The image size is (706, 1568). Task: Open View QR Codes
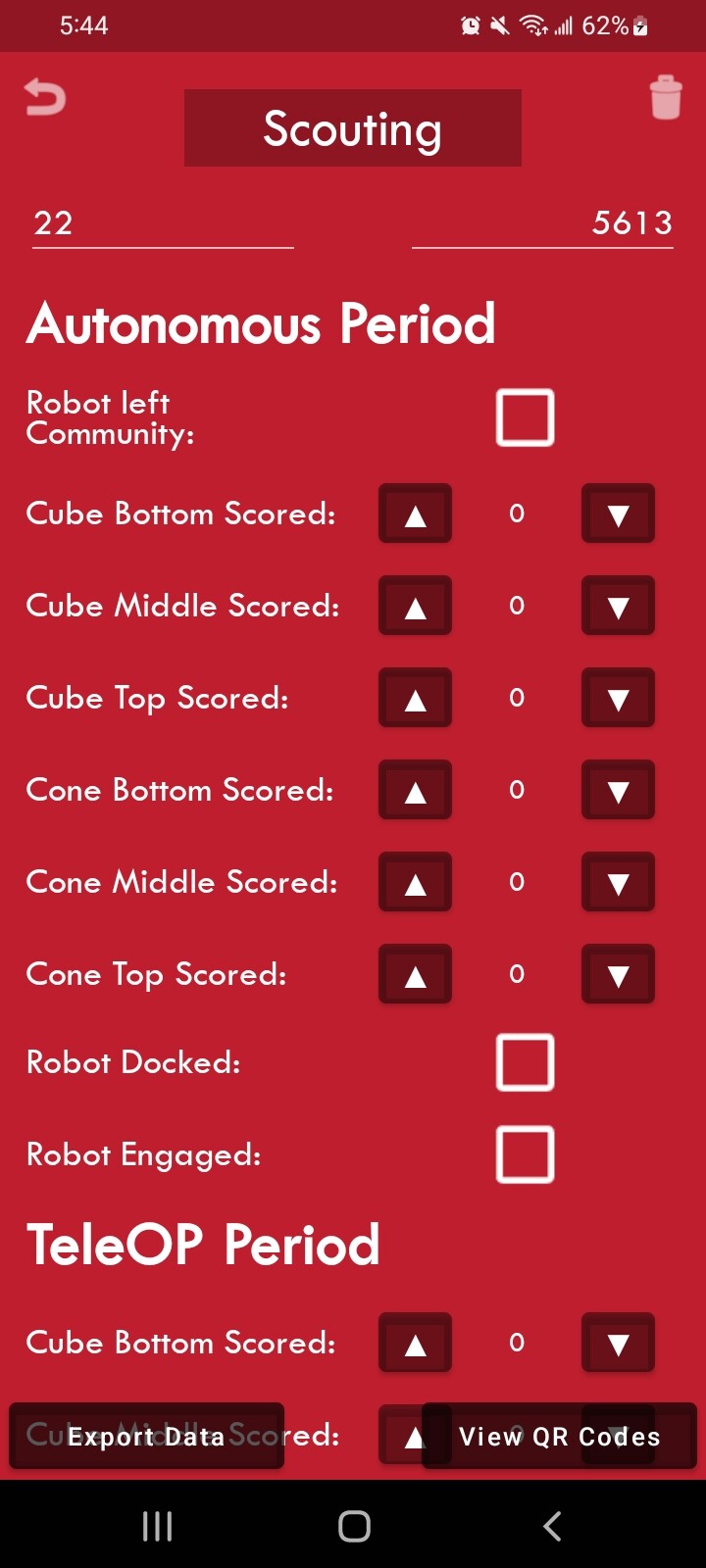click(x=559, y=1437)
